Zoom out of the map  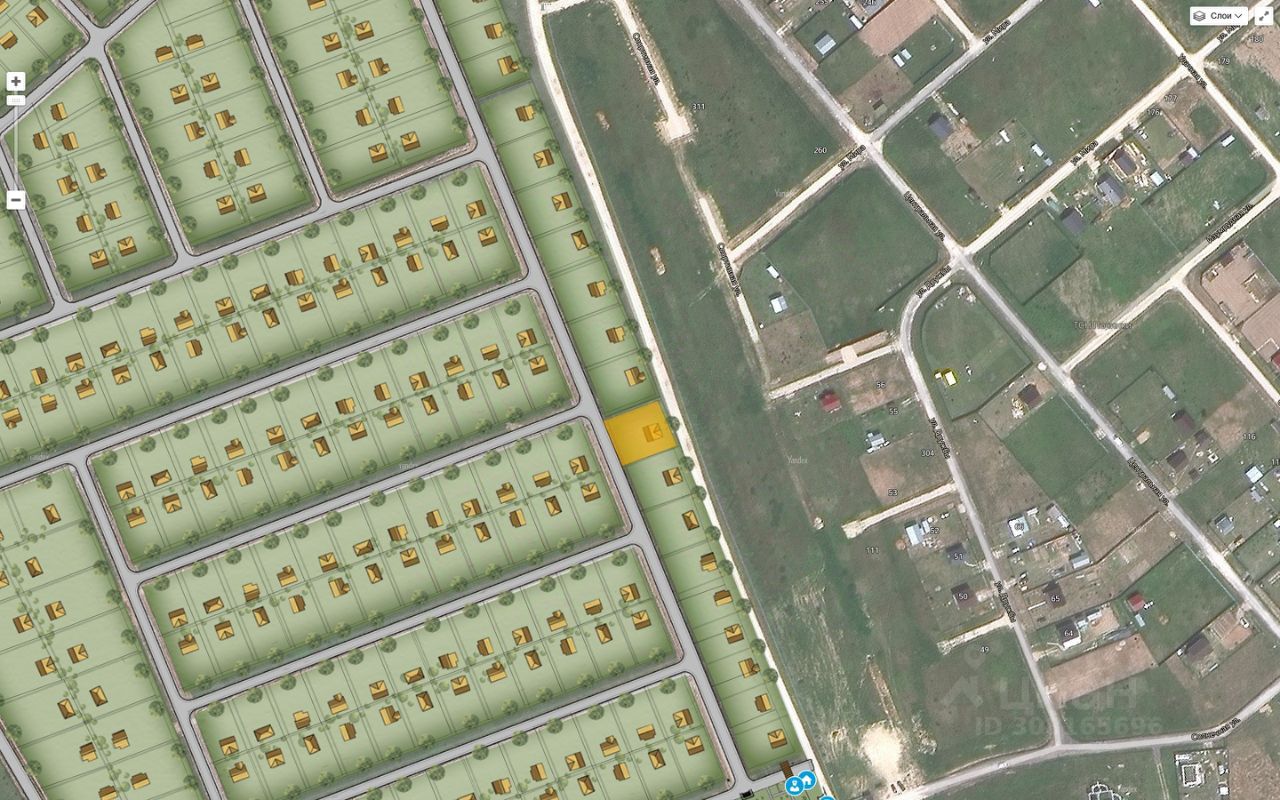(x=16, y=201)
